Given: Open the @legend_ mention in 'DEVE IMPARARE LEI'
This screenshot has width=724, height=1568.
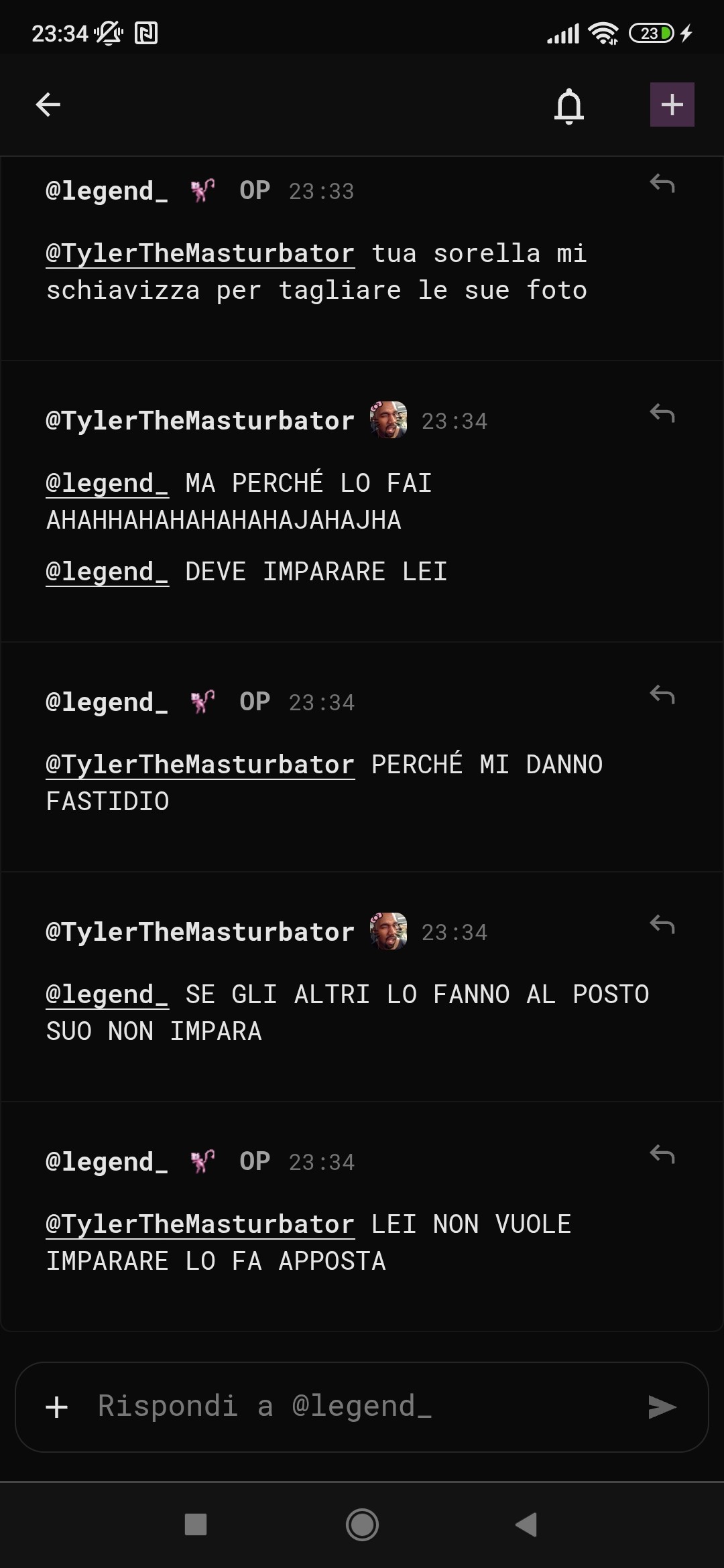Looking at the screenshot, I should tap(107, 572).
